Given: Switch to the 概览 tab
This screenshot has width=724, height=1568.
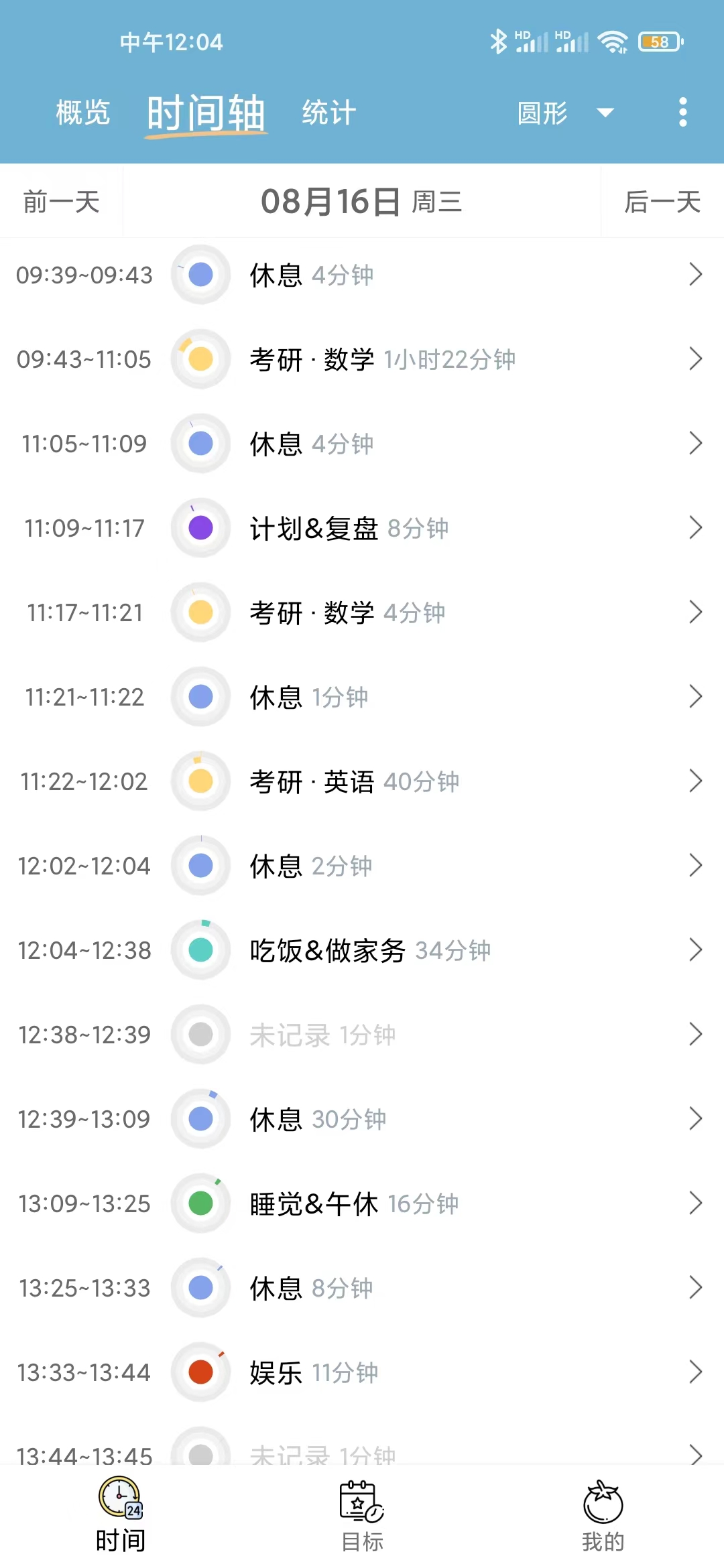Looking at the screenshot, I should [82, 112].
